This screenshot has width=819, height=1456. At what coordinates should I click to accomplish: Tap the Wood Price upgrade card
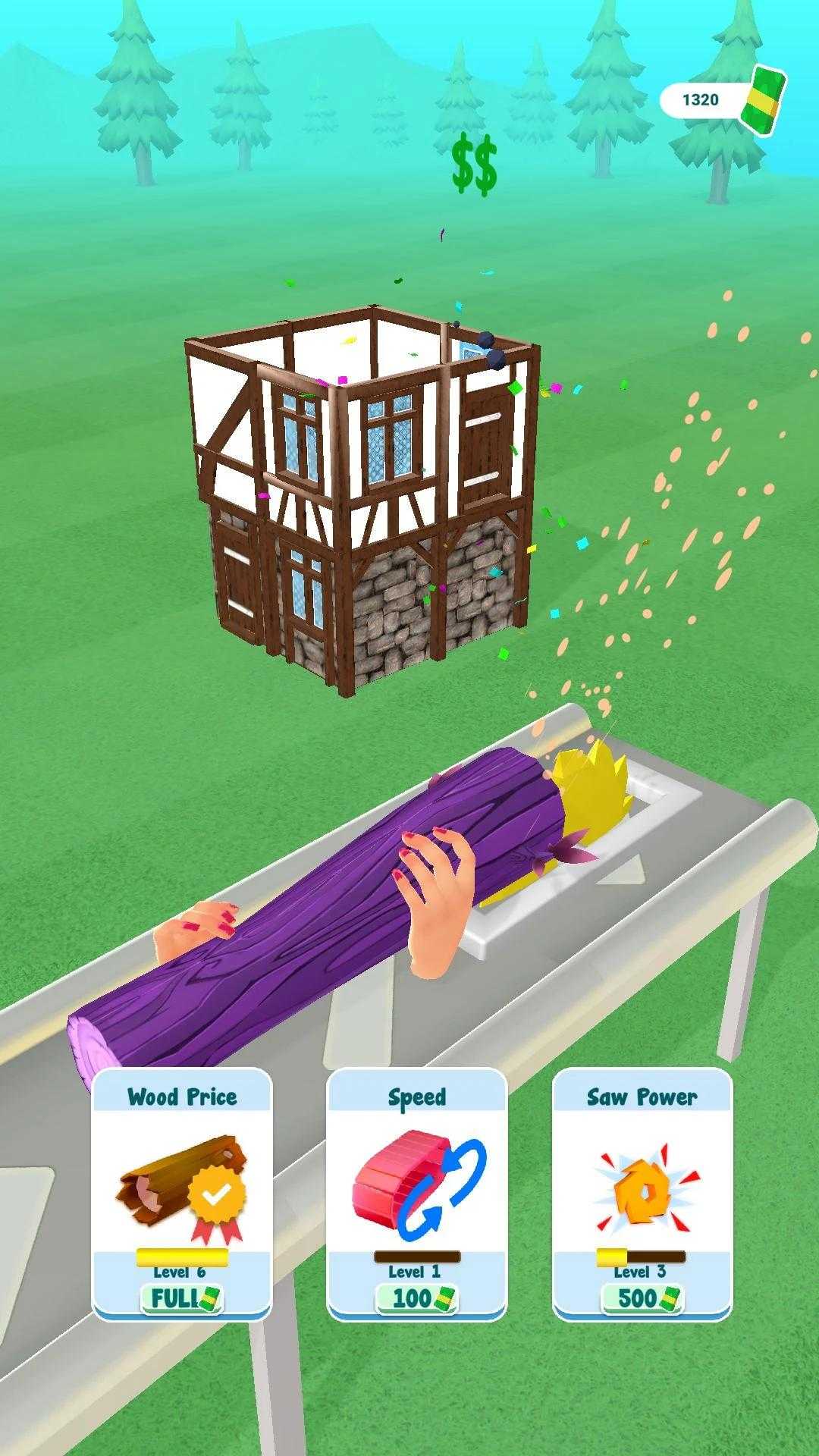coord(182,1194)
